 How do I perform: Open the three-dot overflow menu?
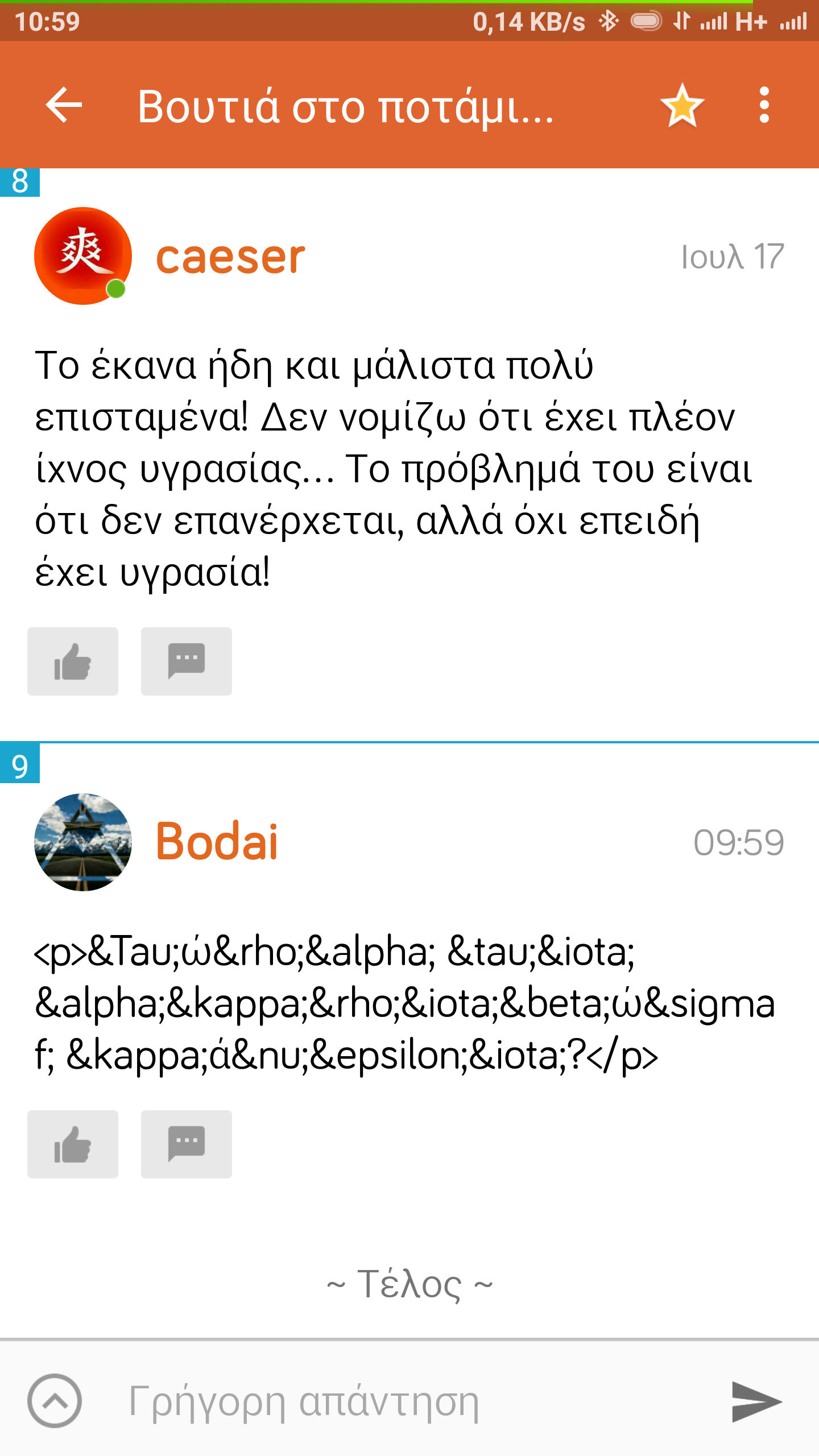(764, 105)
